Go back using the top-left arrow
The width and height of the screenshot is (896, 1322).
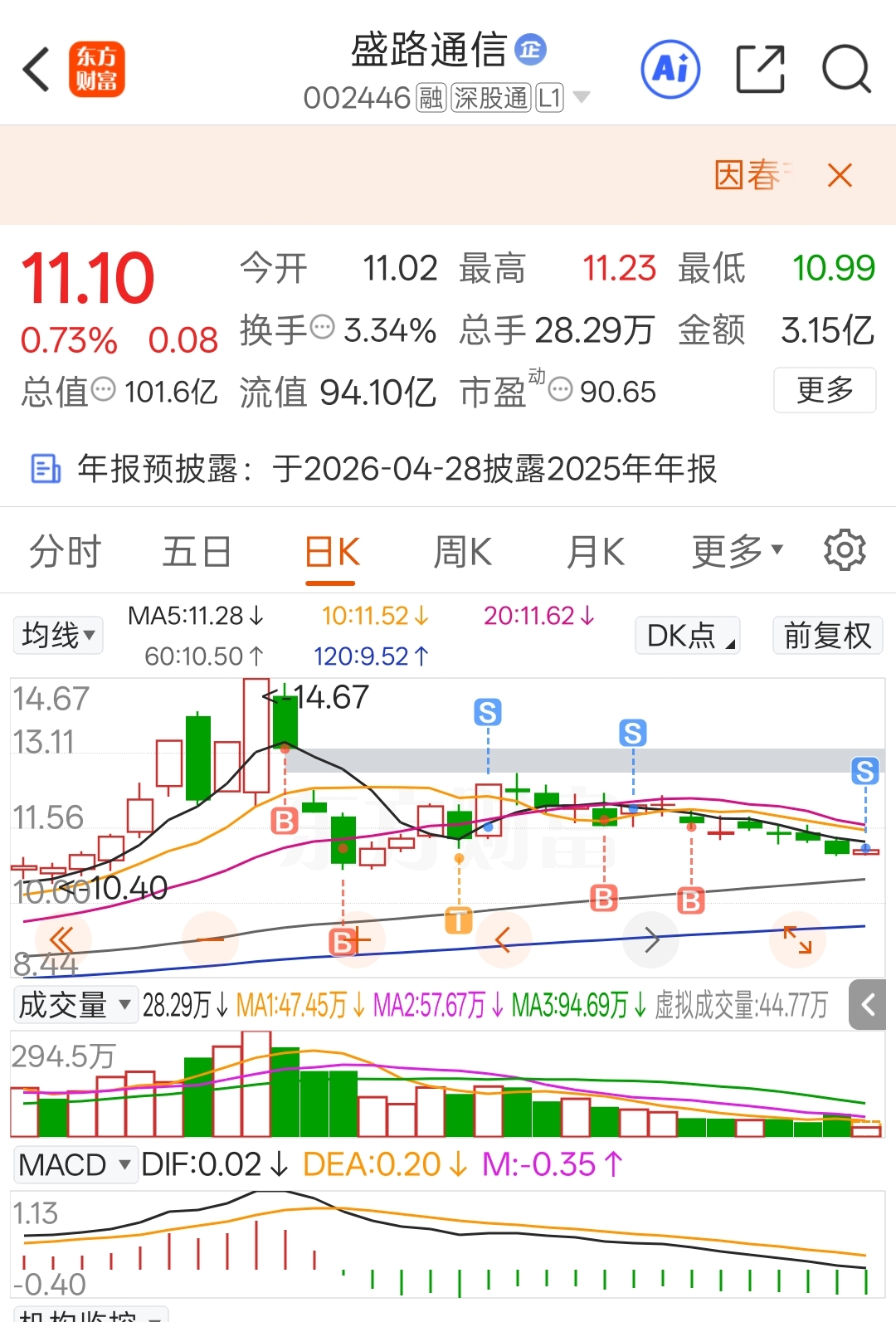(37, 69)
